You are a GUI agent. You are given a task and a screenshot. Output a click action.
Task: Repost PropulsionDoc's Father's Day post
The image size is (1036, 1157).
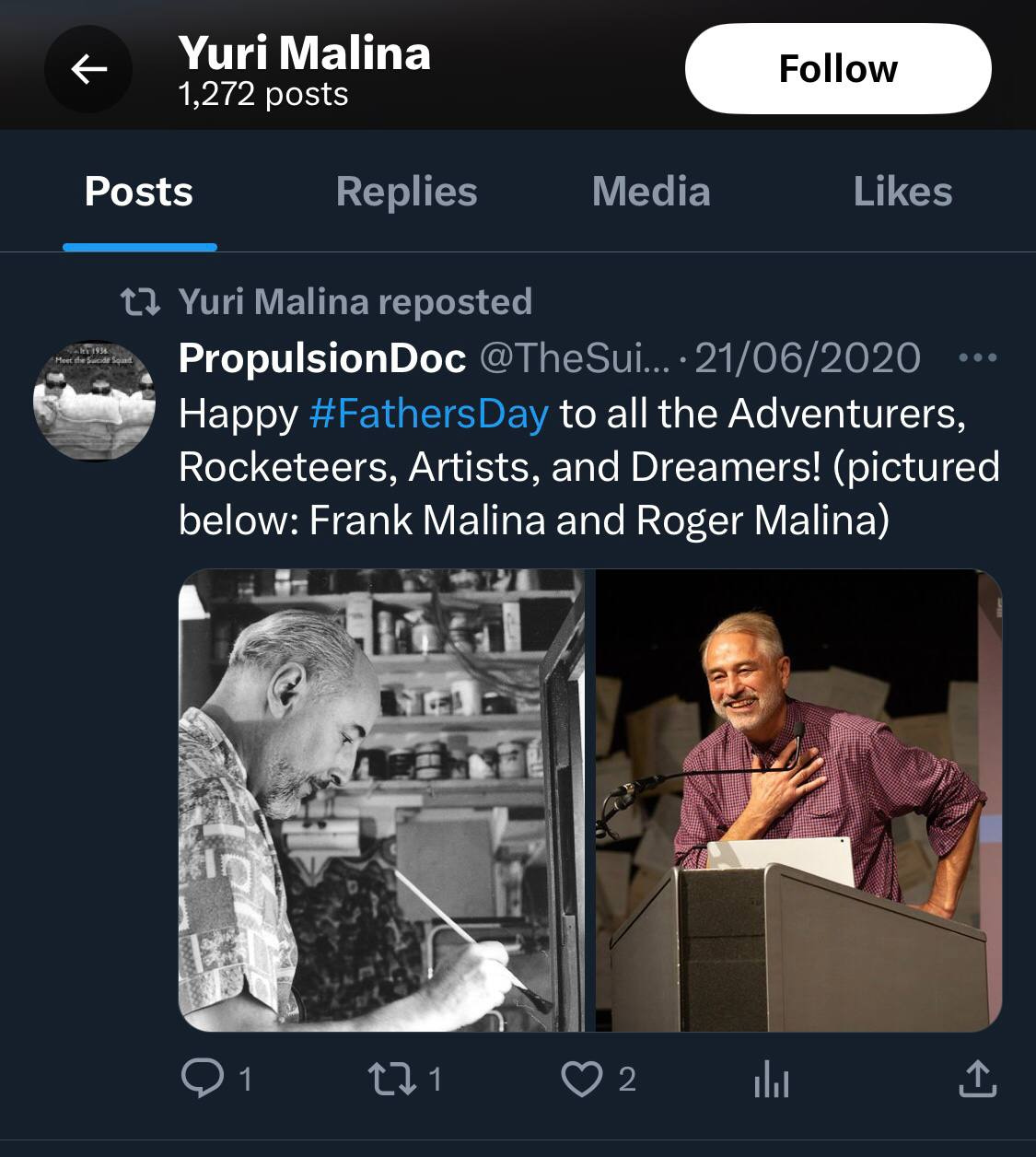coord(383,1079)
